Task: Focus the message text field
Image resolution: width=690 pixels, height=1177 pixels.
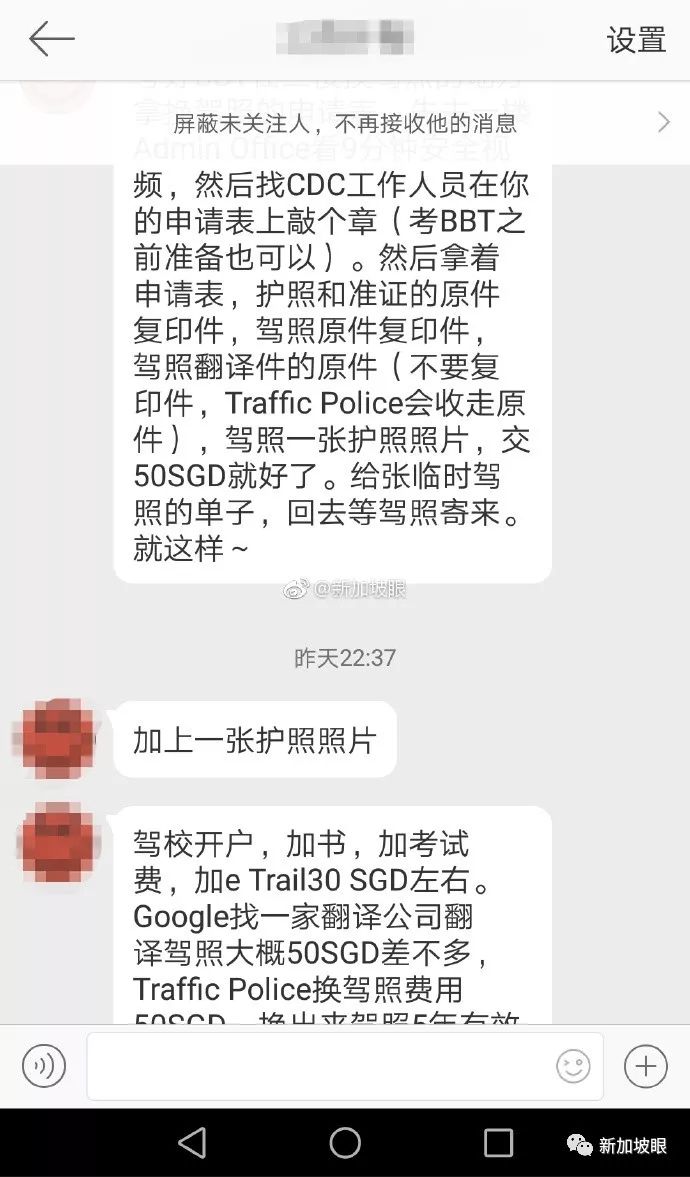Action: pyautogui.click(x=320, y=1066)
